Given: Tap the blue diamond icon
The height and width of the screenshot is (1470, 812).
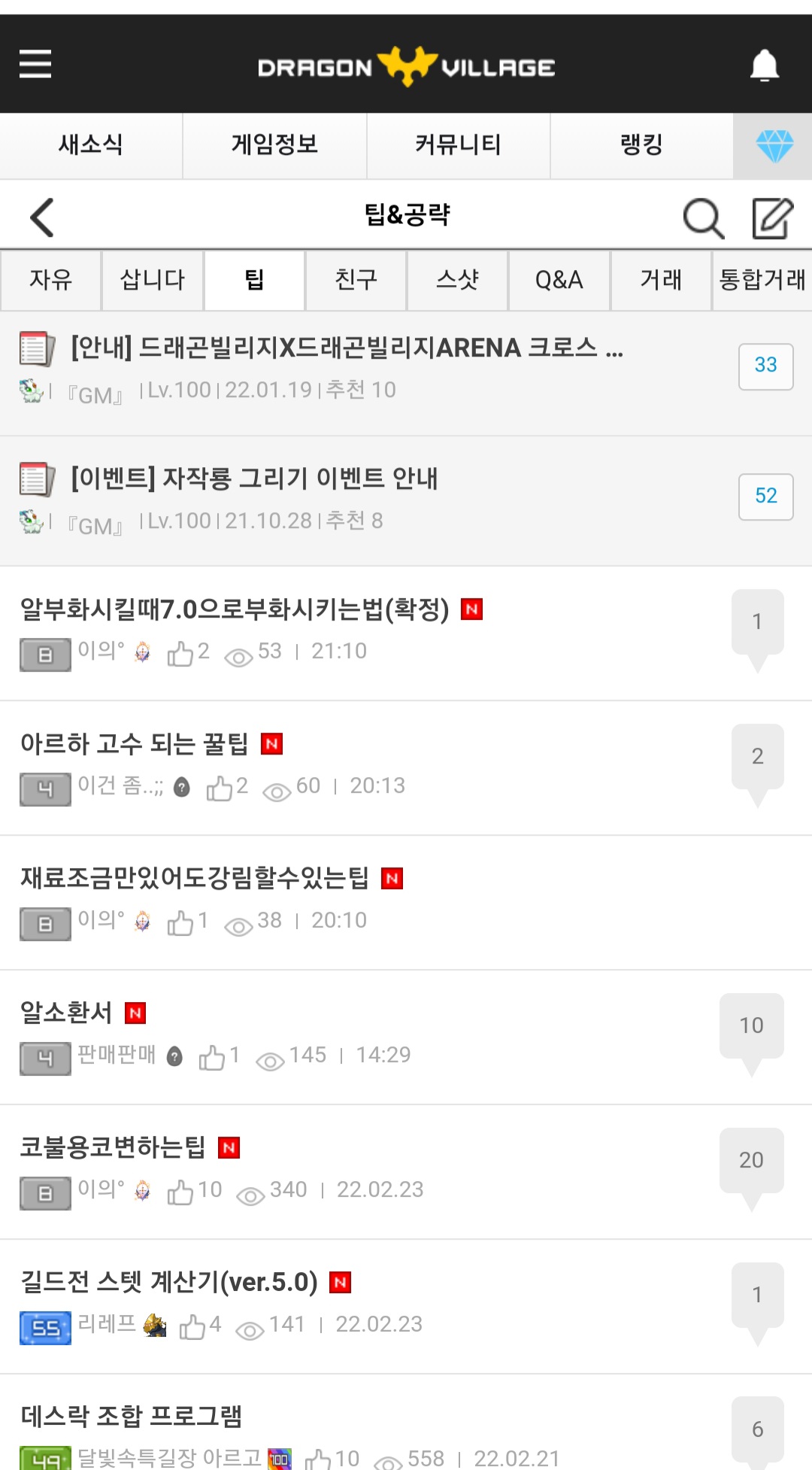Looking at the screenshot, I should tap(774, 146).
